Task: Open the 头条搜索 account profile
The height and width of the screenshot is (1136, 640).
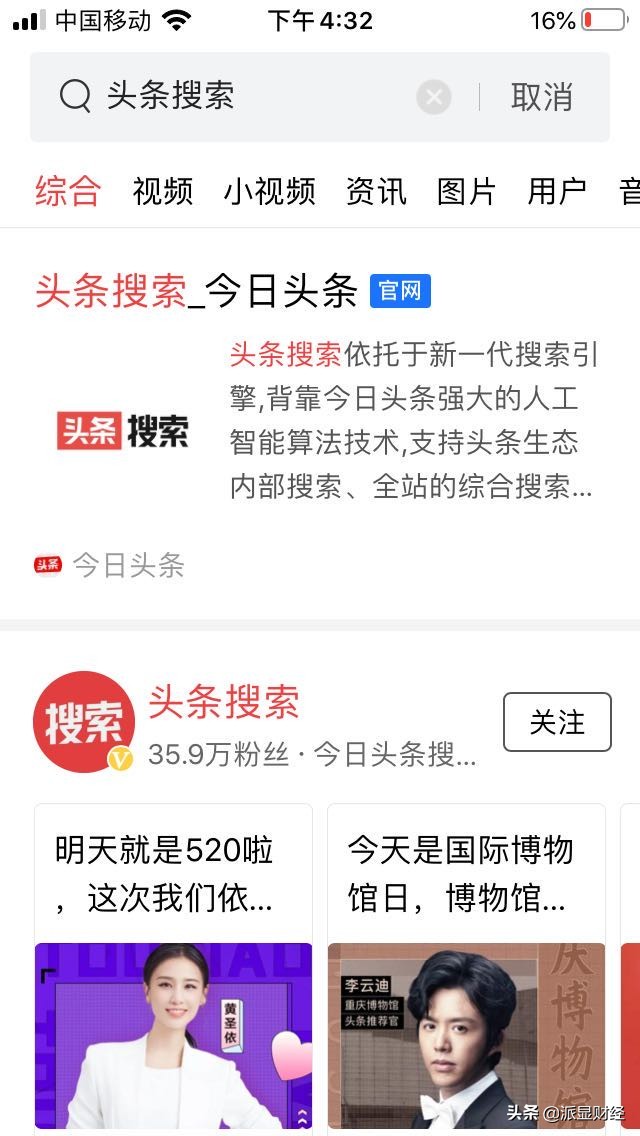Action: pos(224,703)
